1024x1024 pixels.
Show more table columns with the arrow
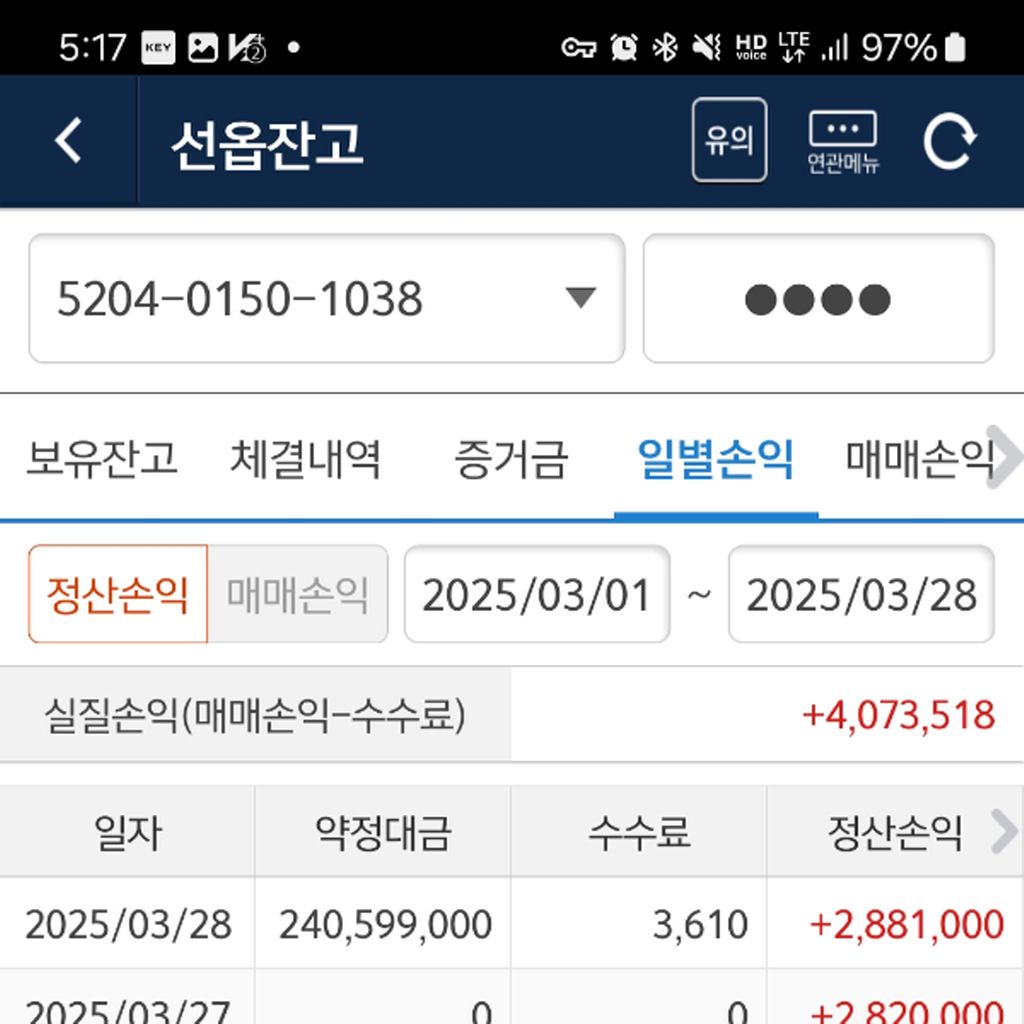coord(1003,832)
